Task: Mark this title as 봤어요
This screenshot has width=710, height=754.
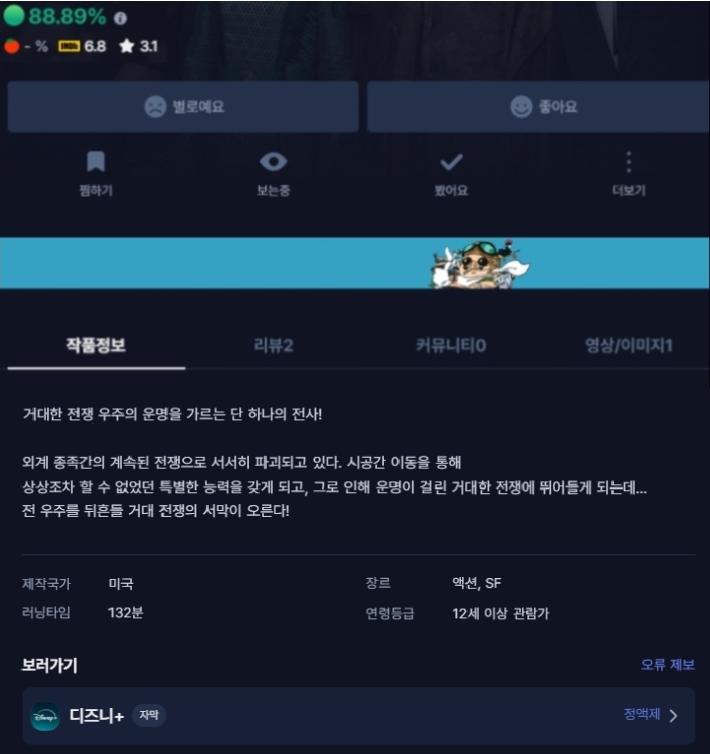Action: point(451,174)
